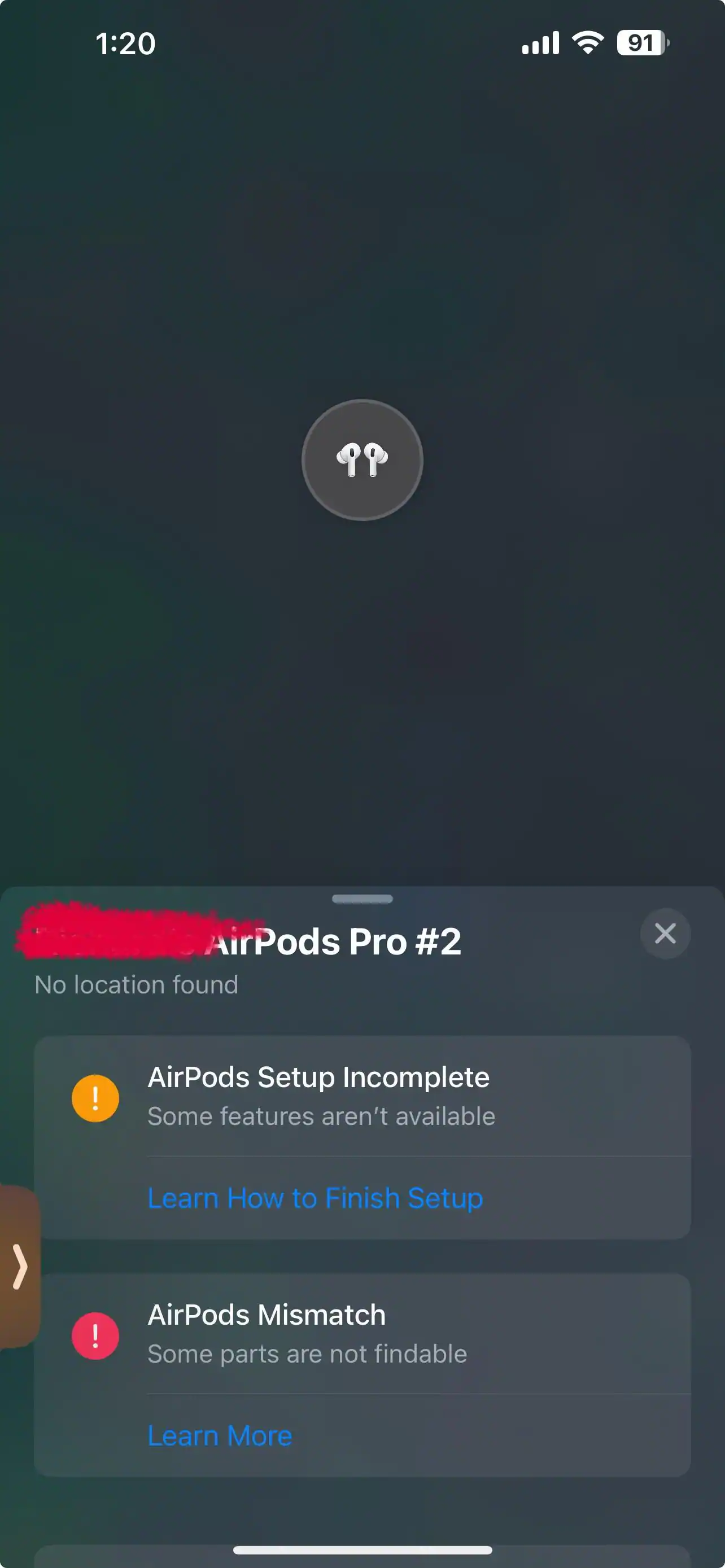
Task: Open Learn How to Finish Setup link
Action: pos(315,1198)
